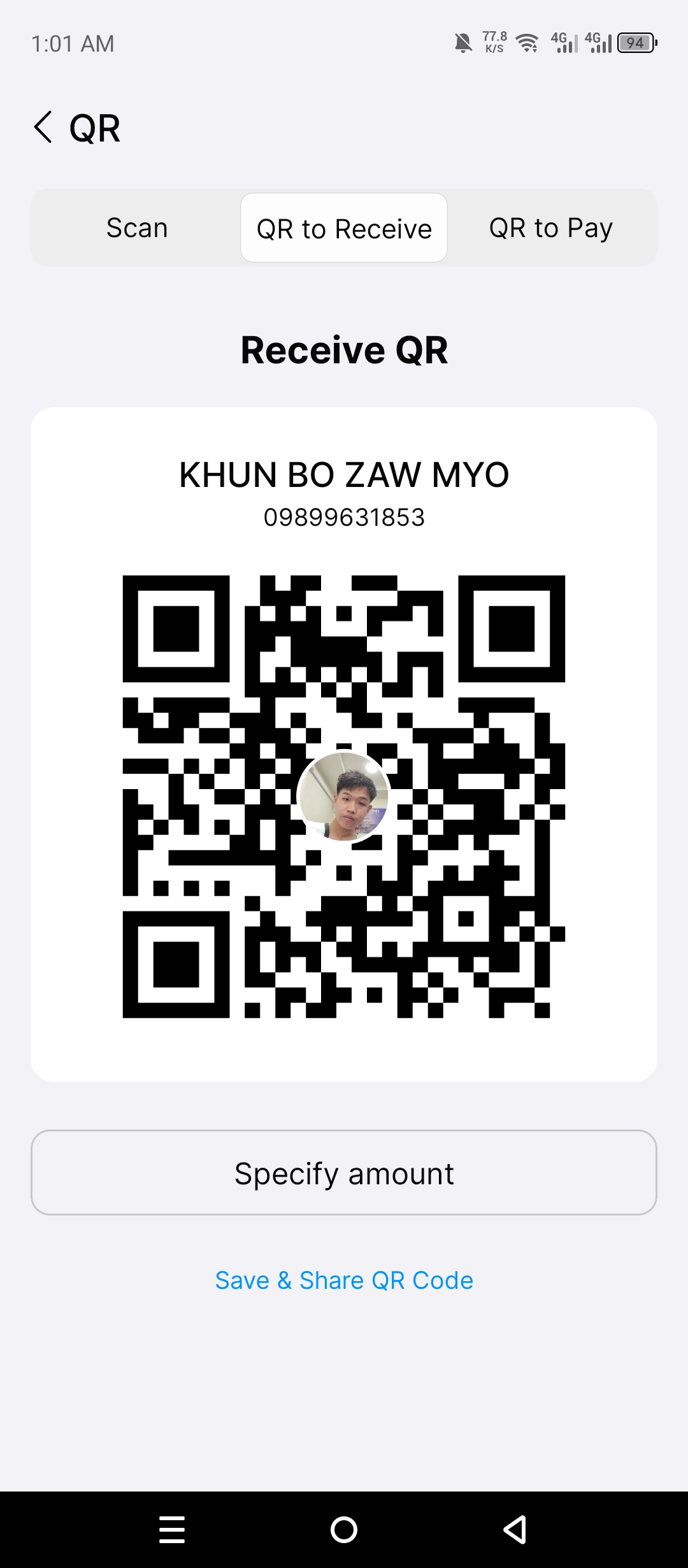688x1568 pixels.
Task: Switch to the QR to Pay tab
Action: pyautogui.click(x=551, y=228)
